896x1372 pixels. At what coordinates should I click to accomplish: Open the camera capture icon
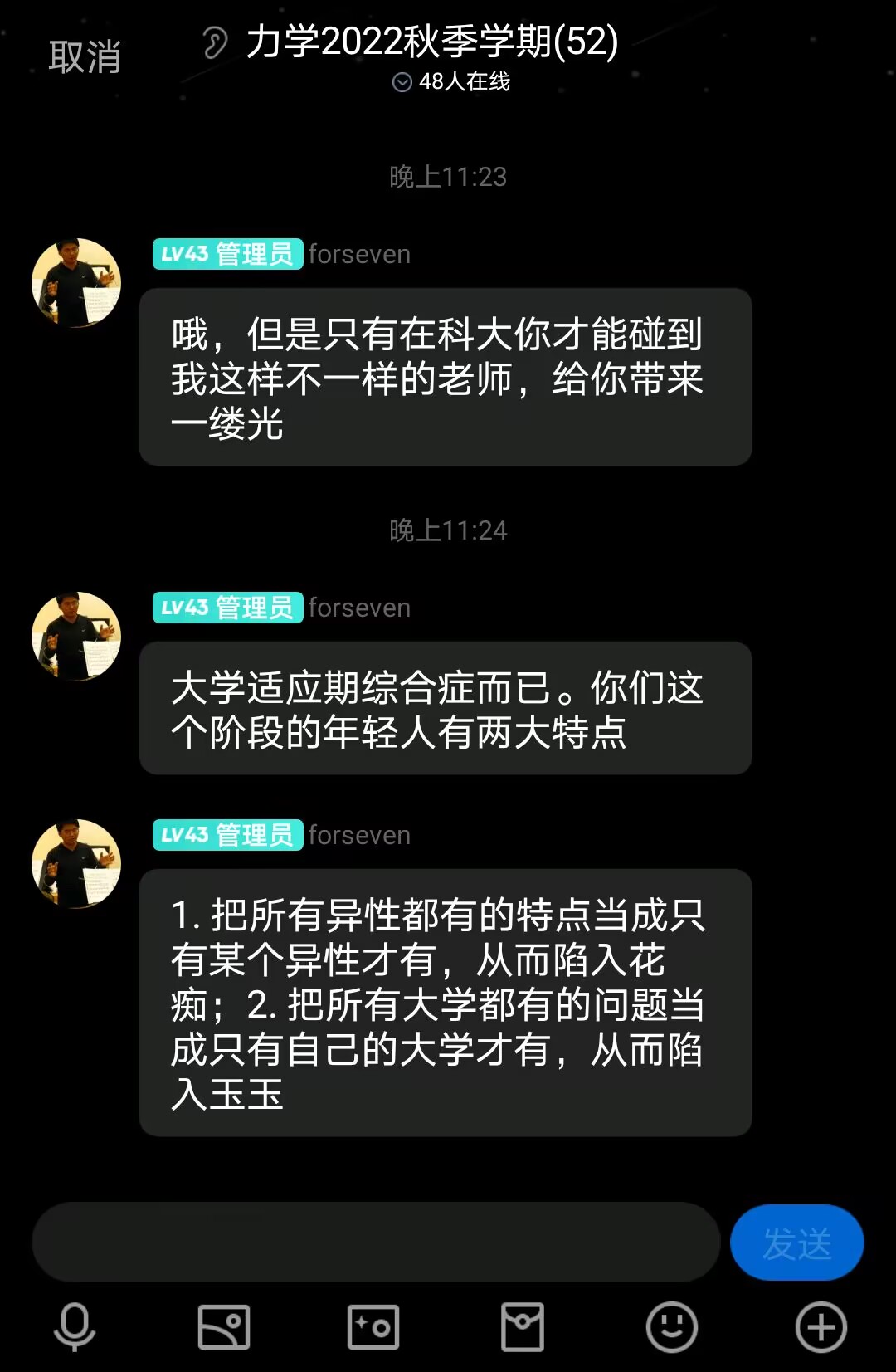pos(373,1326)
